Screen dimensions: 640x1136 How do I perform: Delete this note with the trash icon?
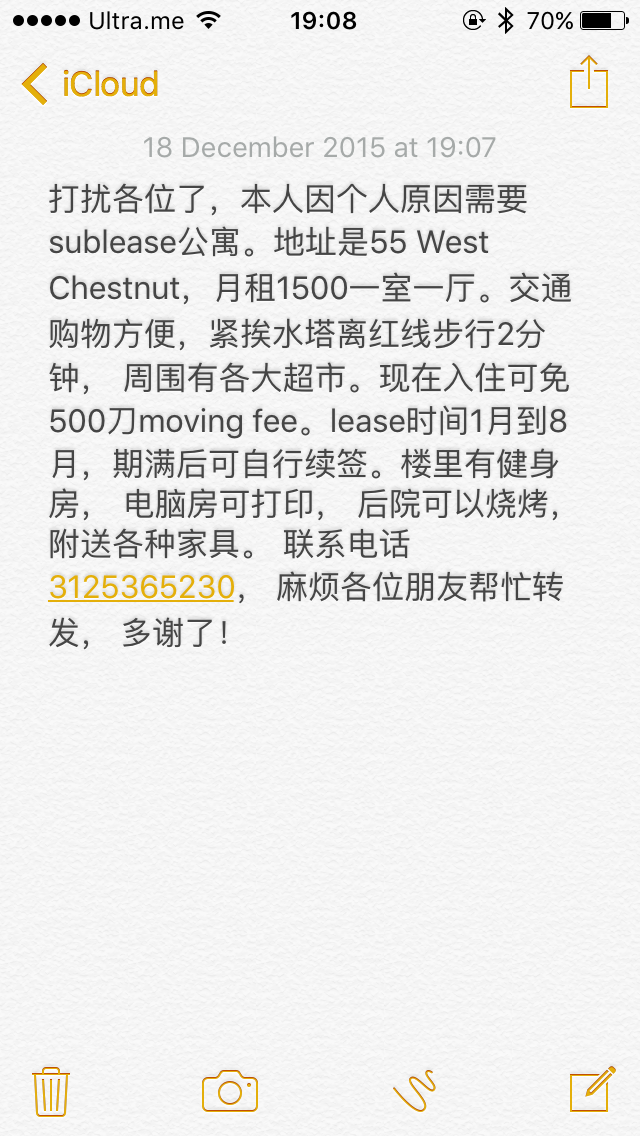tap(50, 1090)
